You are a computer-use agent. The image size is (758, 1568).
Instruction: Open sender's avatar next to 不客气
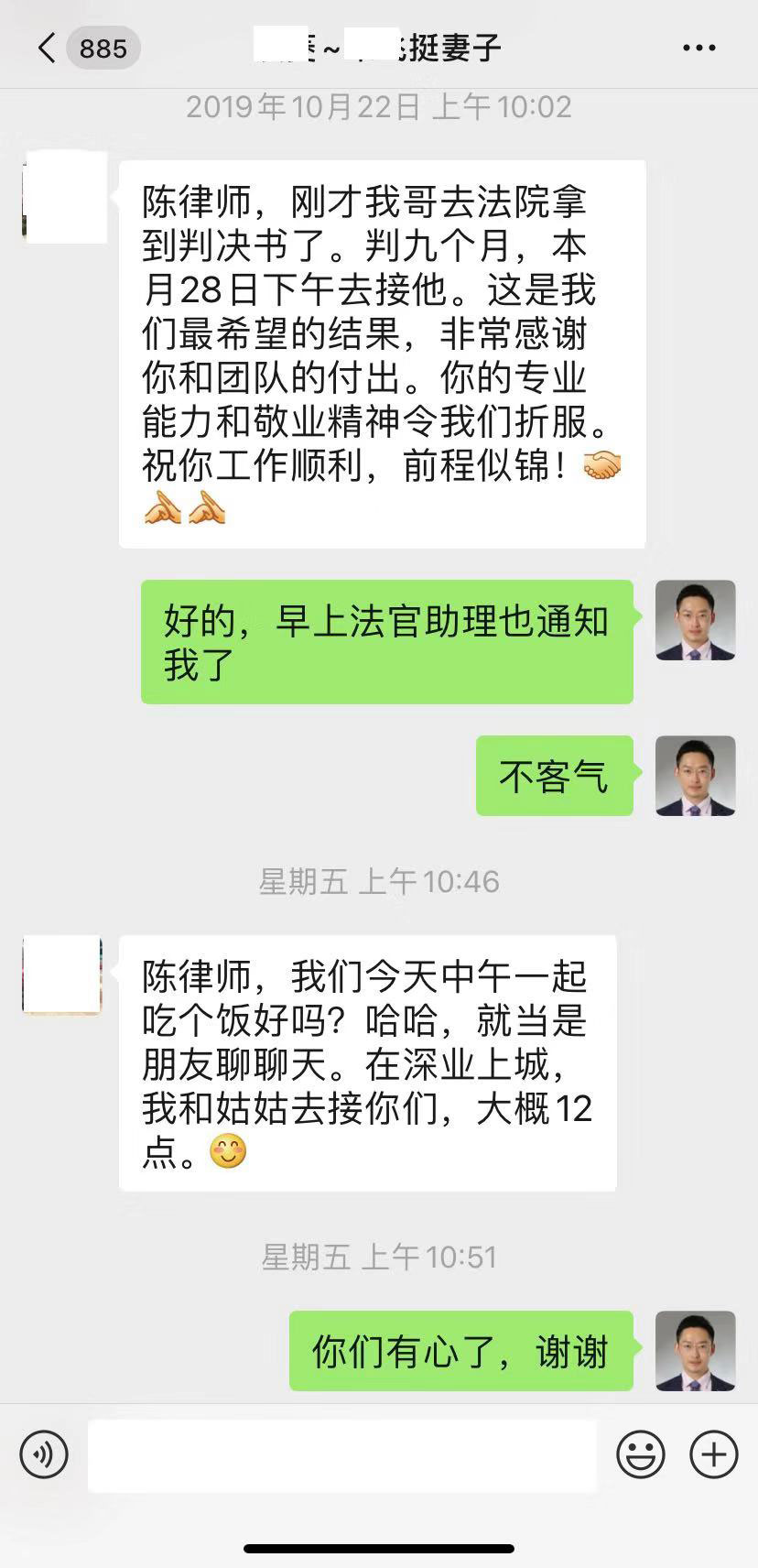(x=695, y=776)
